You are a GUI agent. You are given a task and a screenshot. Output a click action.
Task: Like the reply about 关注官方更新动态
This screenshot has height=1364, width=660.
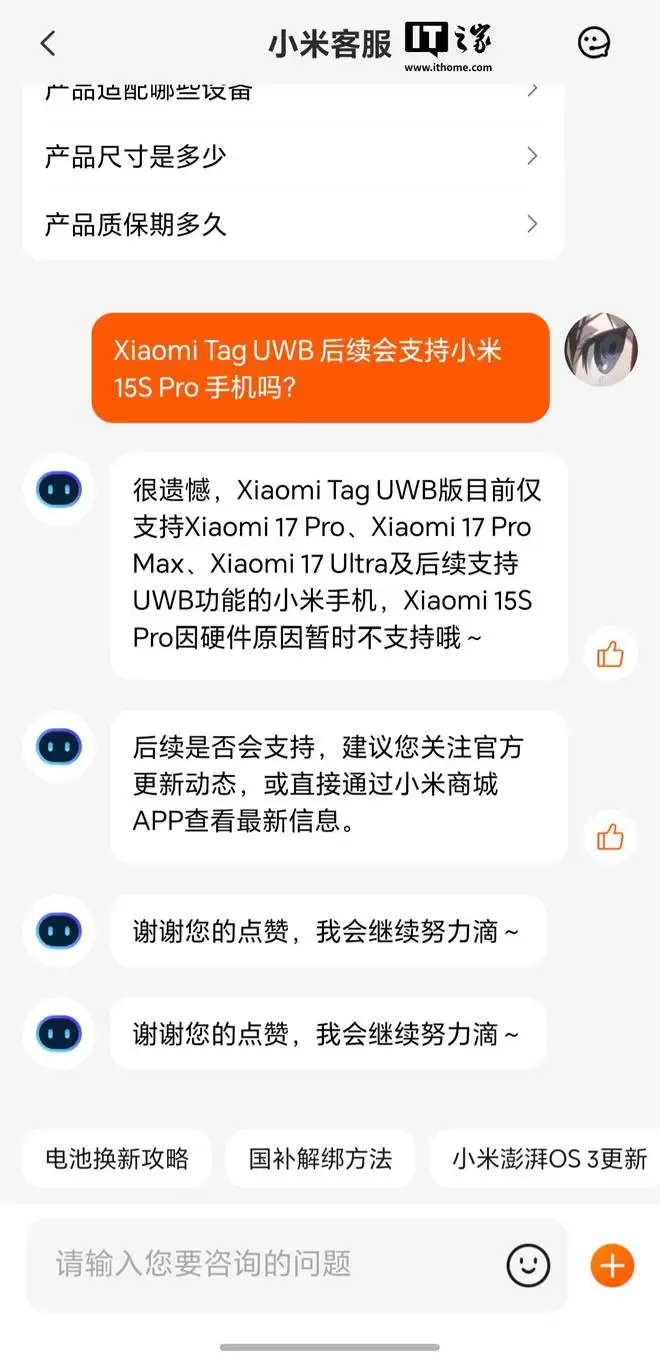pyautogui.click(x=610, y=837)
